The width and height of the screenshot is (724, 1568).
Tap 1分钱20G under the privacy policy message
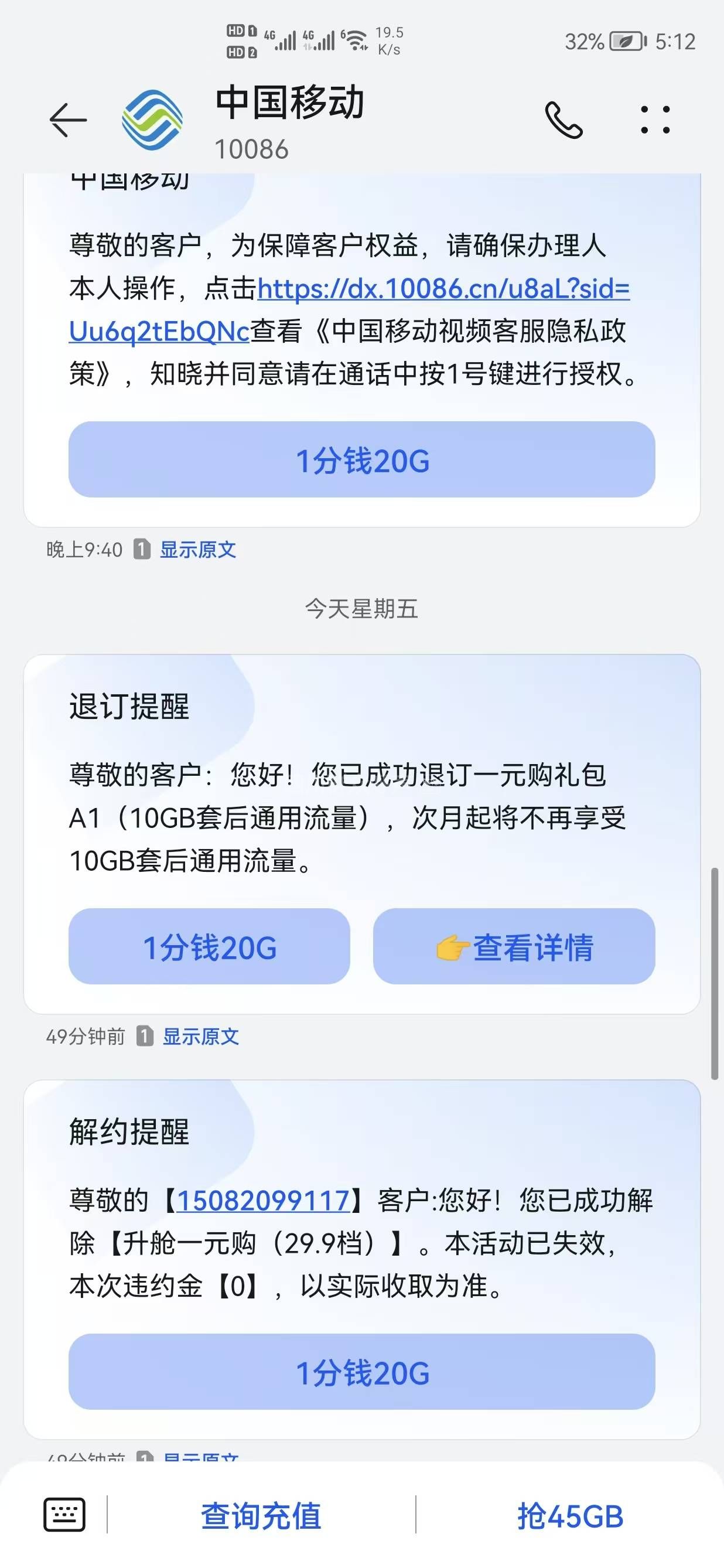point(361,460)
